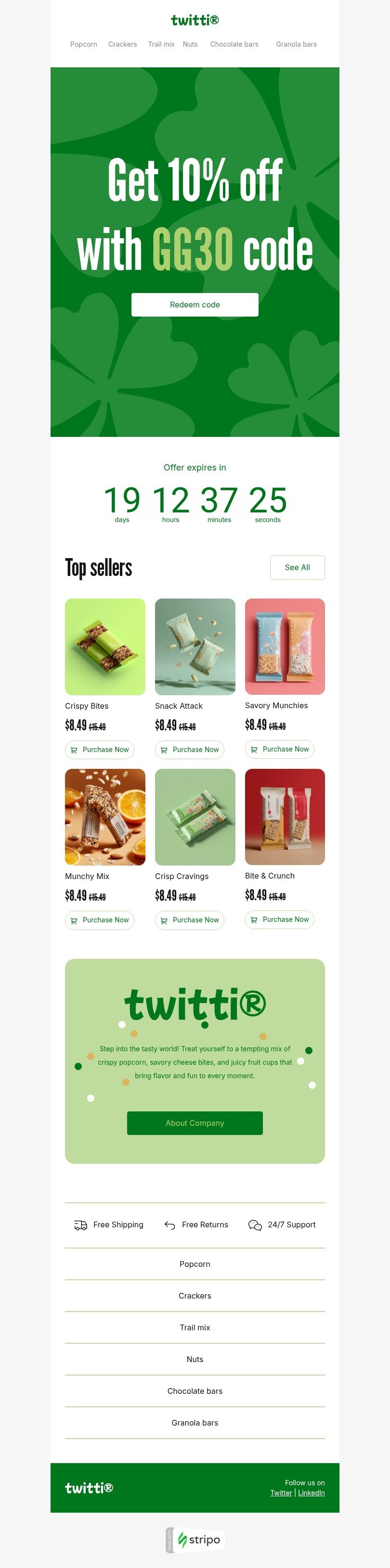Purchase Crispy Bites now

point(99,749)
